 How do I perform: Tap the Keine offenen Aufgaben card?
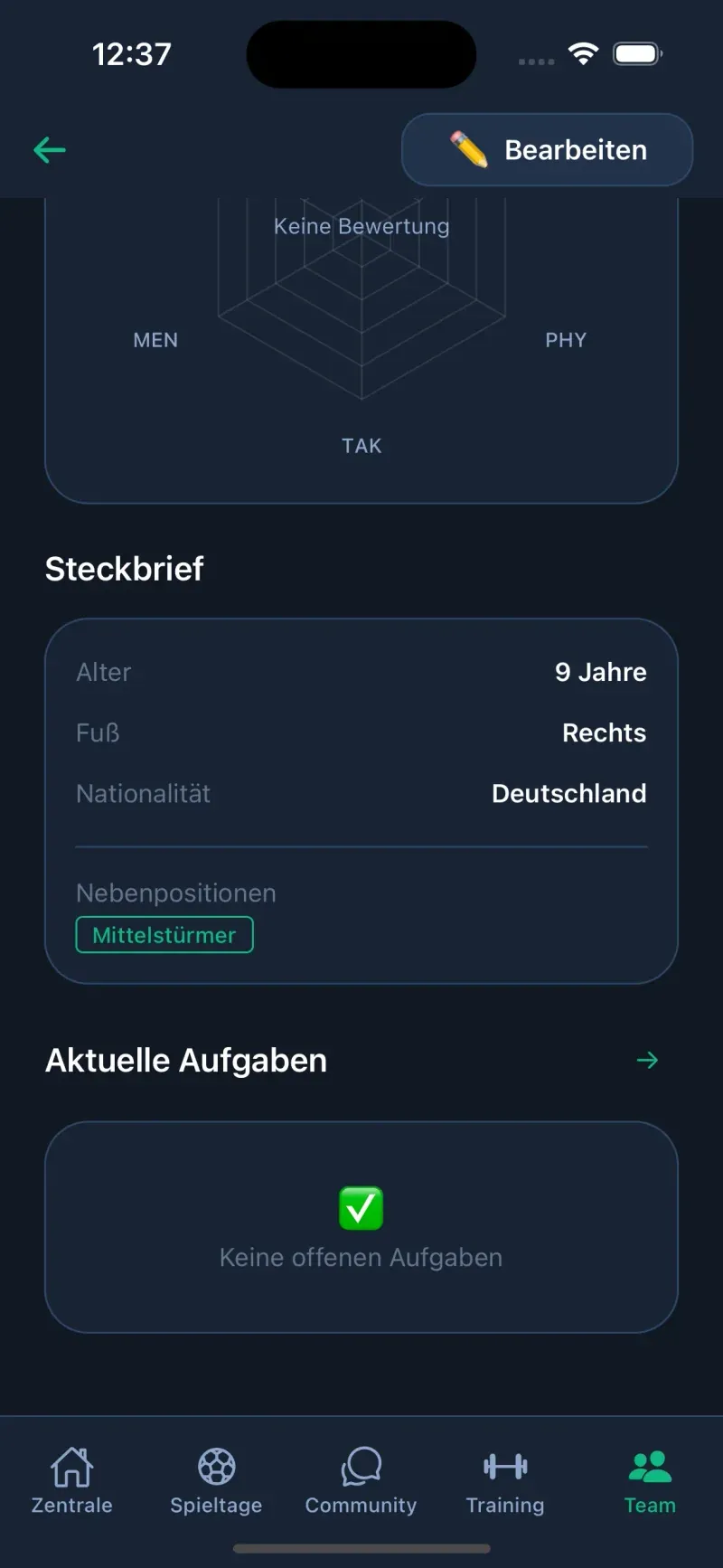[x=361, y=1228]
